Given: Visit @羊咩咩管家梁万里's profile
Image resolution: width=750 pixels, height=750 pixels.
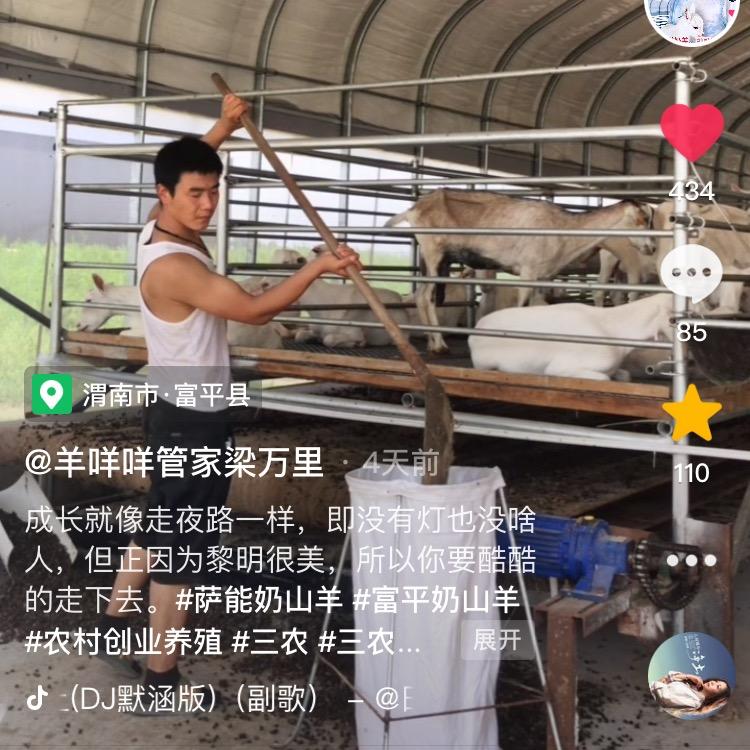Looking at the screenshot, I should (174, 463).
